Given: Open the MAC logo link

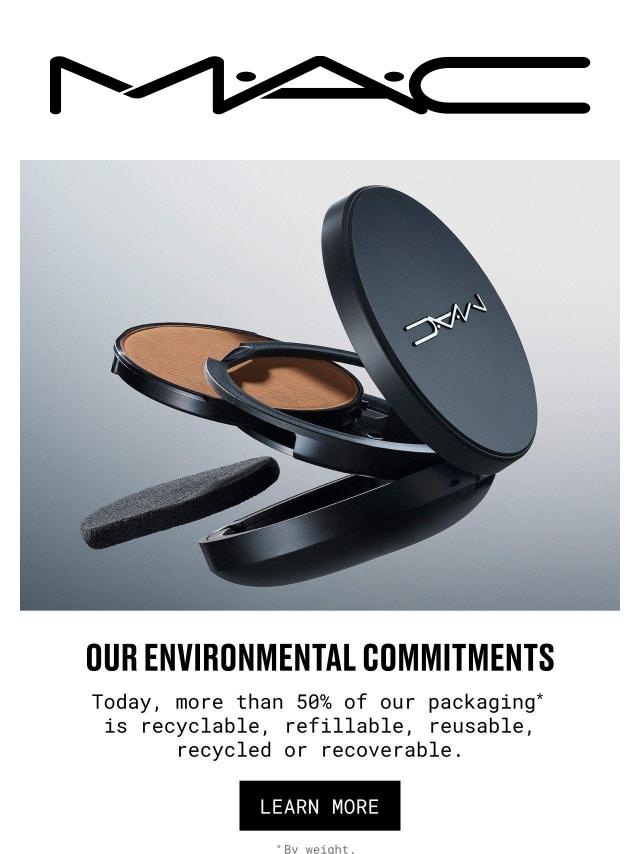Looking at the screenshot, I should coord(319,85).
